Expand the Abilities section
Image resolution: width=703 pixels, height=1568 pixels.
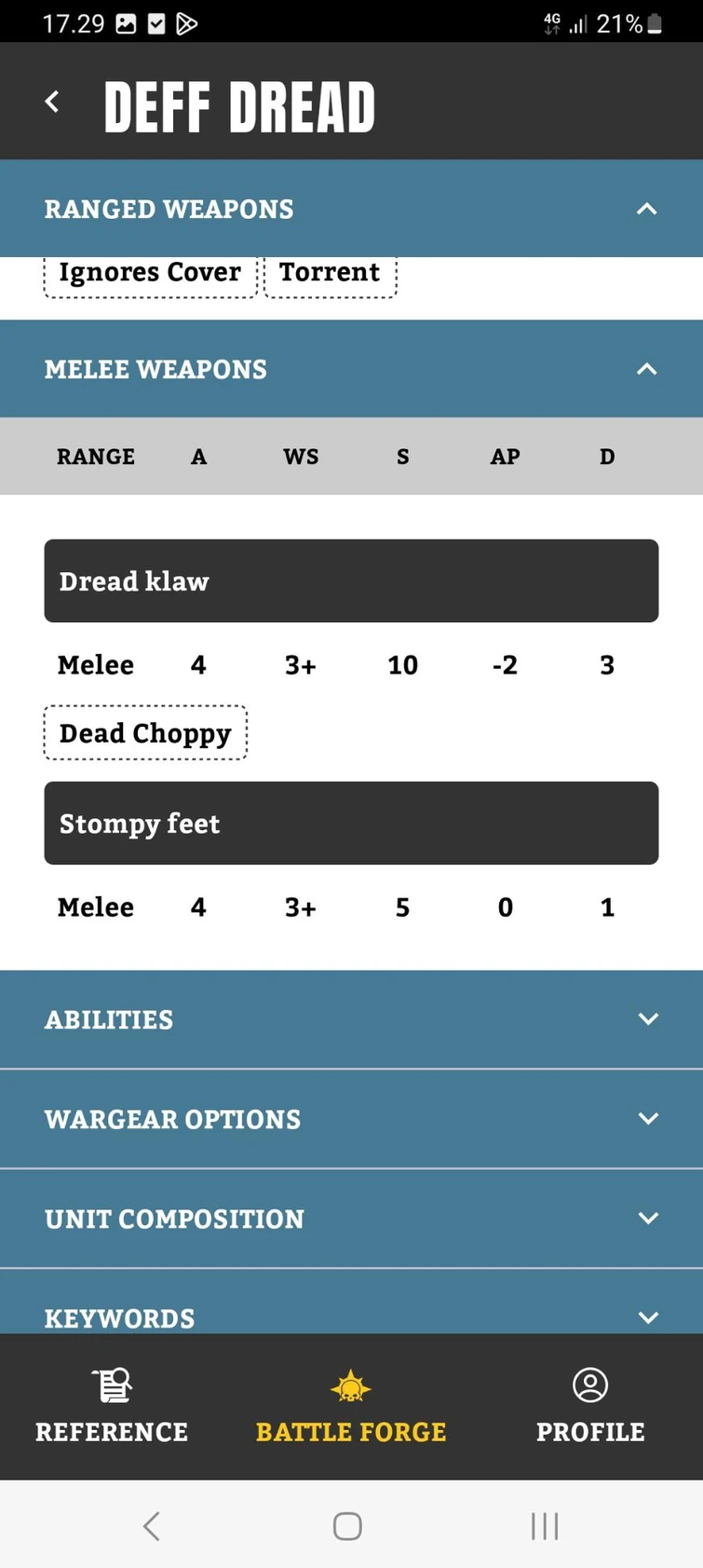coord(351,1019)
